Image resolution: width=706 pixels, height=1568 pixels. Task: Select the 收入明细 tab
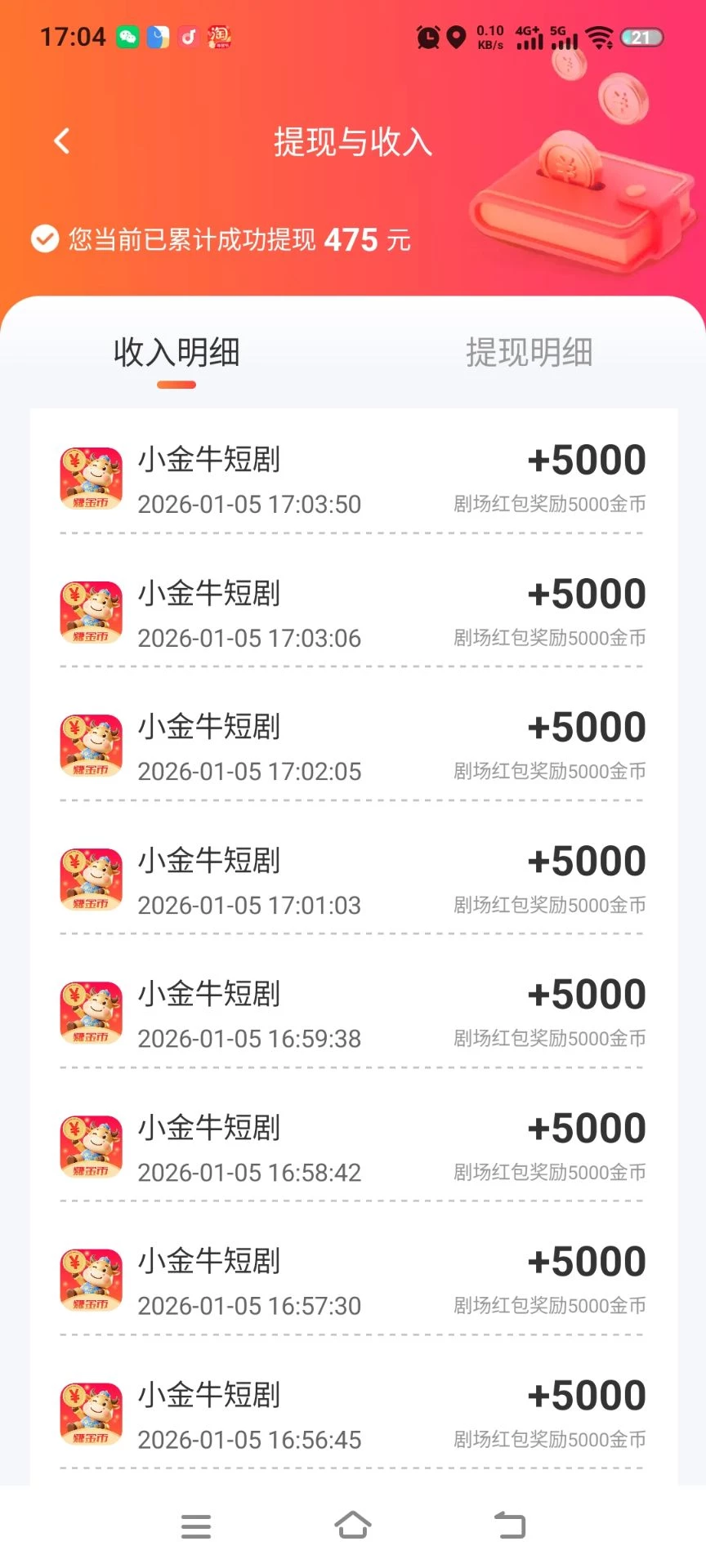tap(176, 353)
